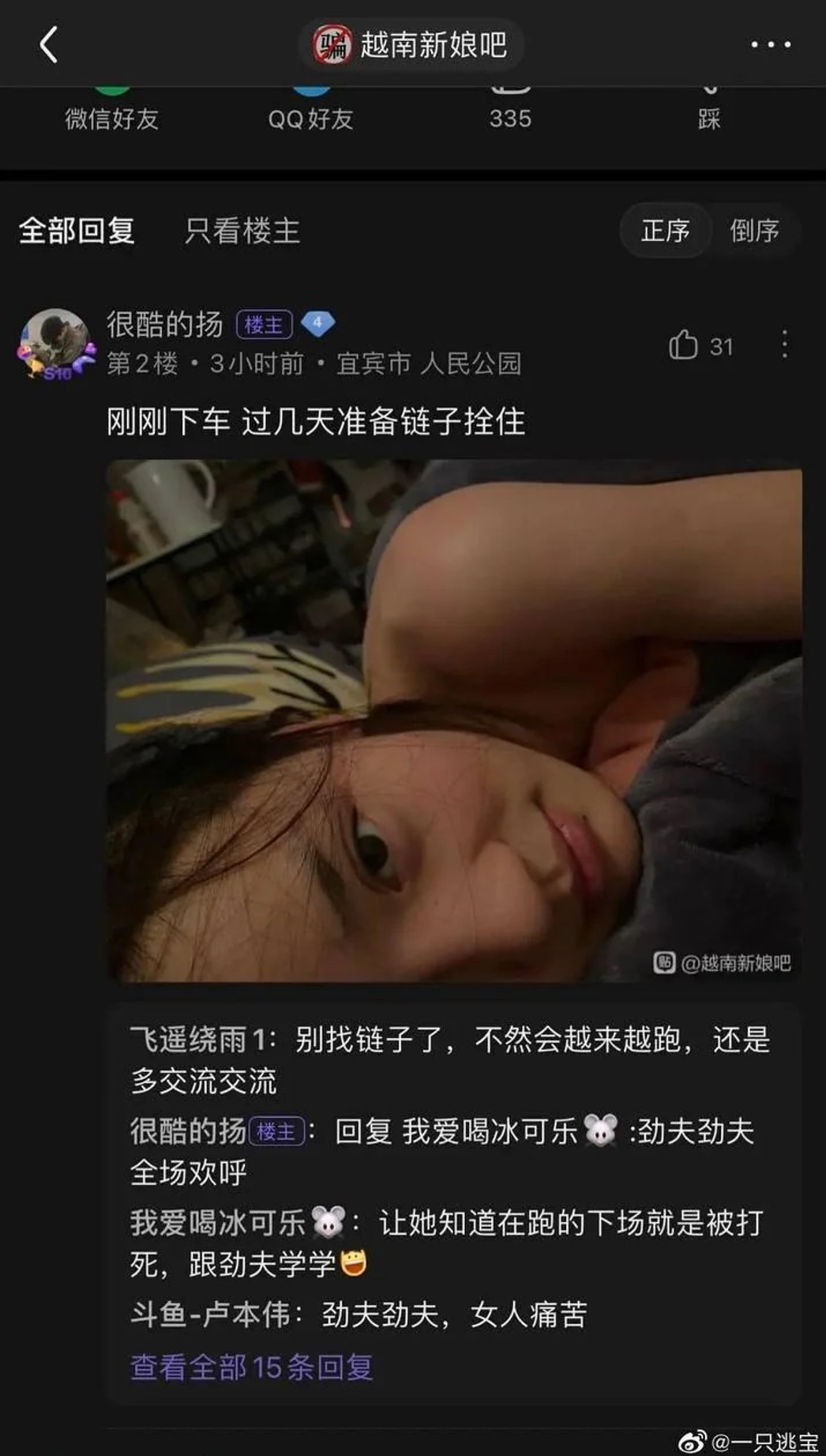Screen dimensions: 826x1456
Task: Go back using the top-left arrow
Action: 49,44
